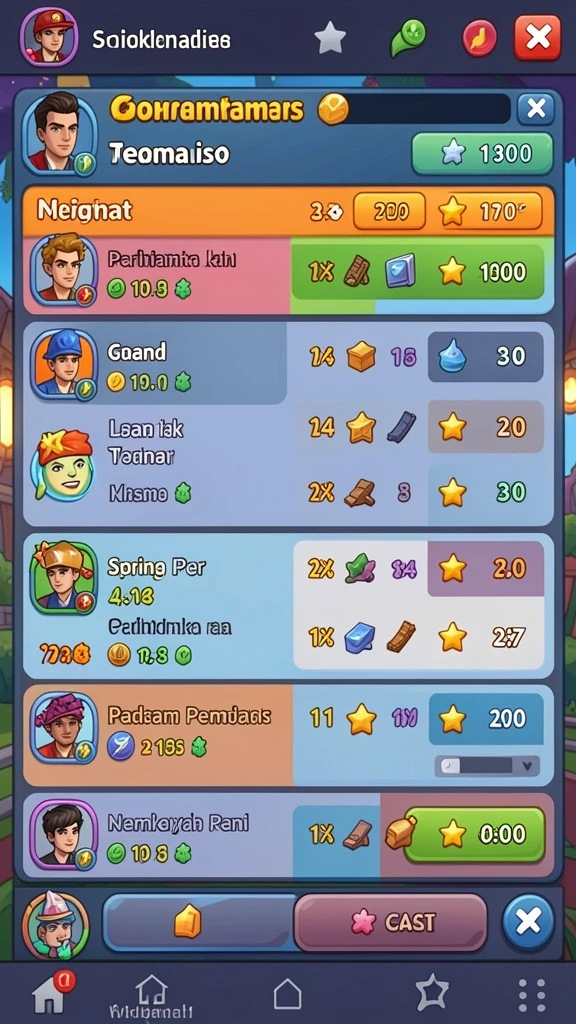Dismiss the panel with the blue X
The height and width of the screenshot is (1024, 576).
(x=536, y=108)
